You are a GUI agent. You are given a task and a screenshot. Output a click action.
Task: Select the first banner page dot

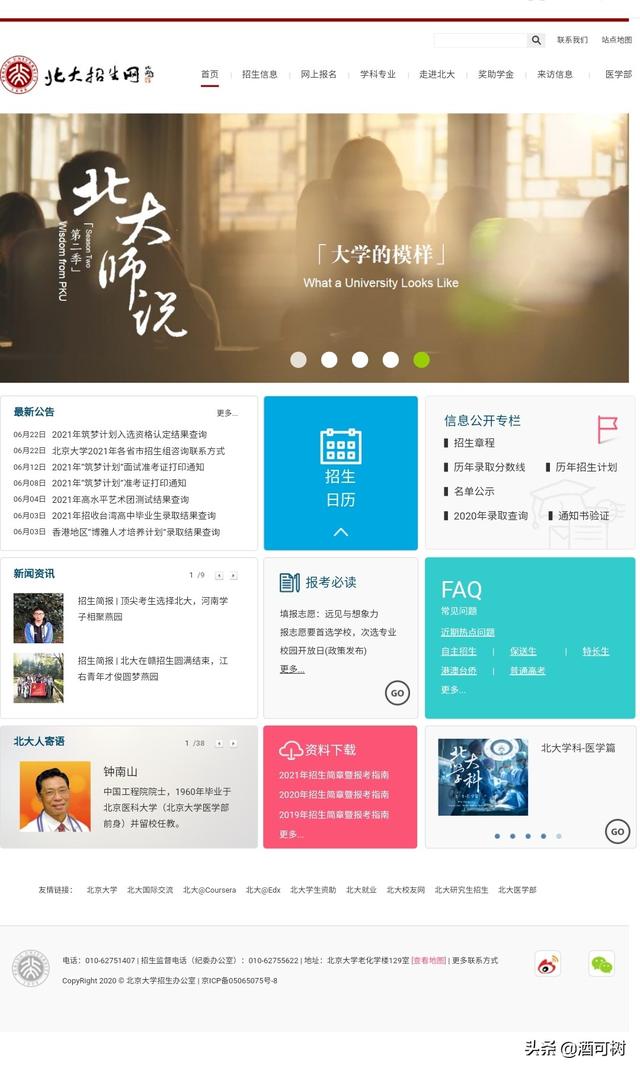tap(298, 360)
